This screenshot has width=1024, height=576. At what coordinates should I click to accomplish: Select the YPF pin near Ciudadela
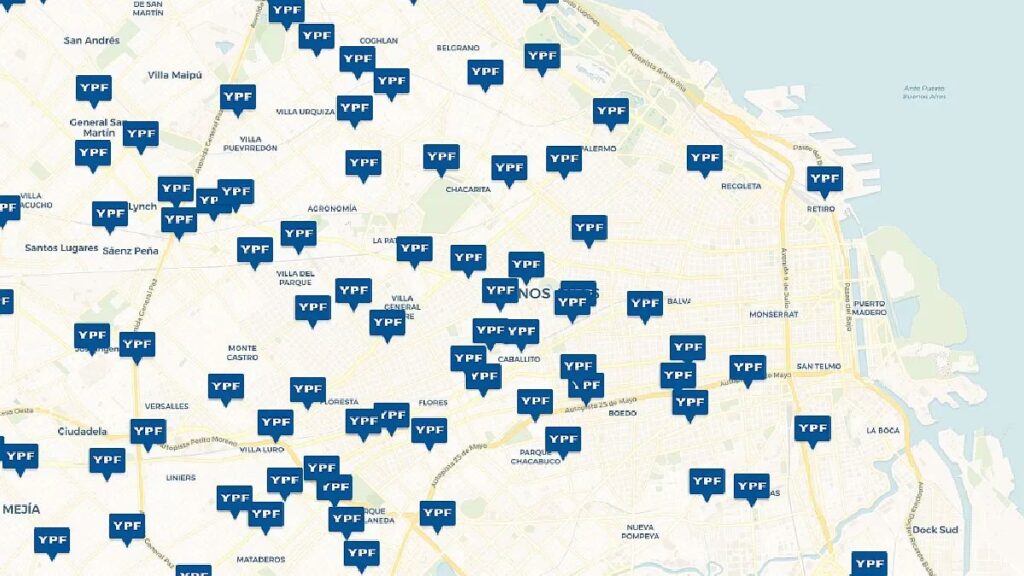pos(147,432)
